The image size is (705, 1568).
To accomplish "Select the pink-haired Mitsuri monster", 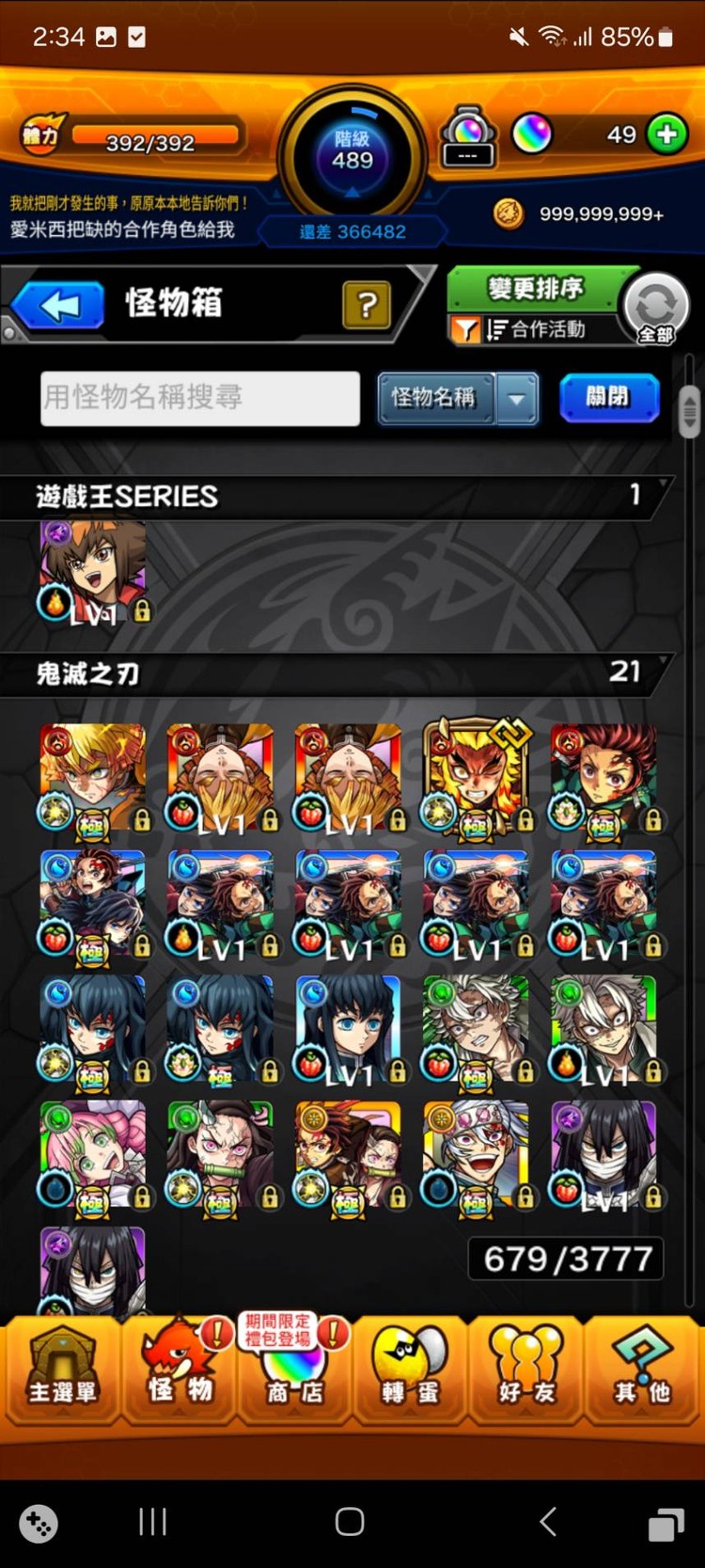I will click(93, 1155).
